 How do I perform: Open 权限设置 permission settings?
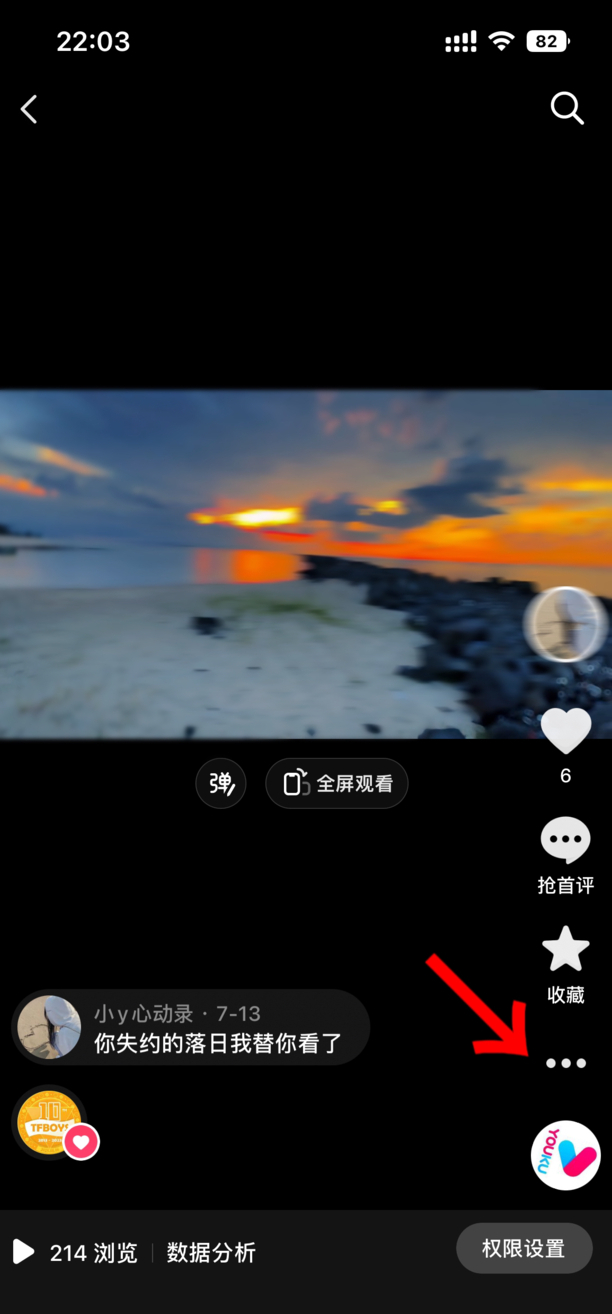click(524, 1249)
